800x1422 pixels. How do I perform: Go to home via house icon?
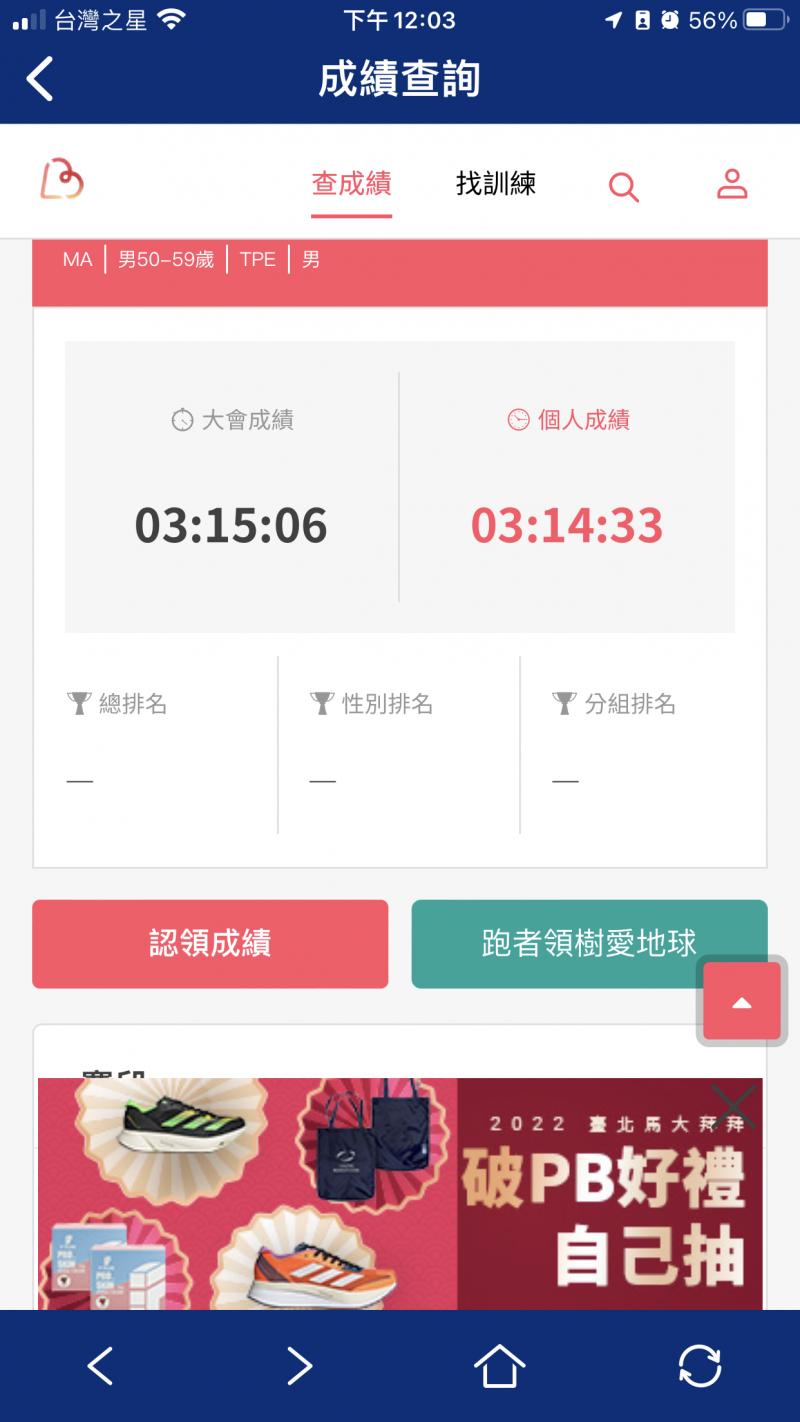pyautogui.click(x=499, y=1365)
